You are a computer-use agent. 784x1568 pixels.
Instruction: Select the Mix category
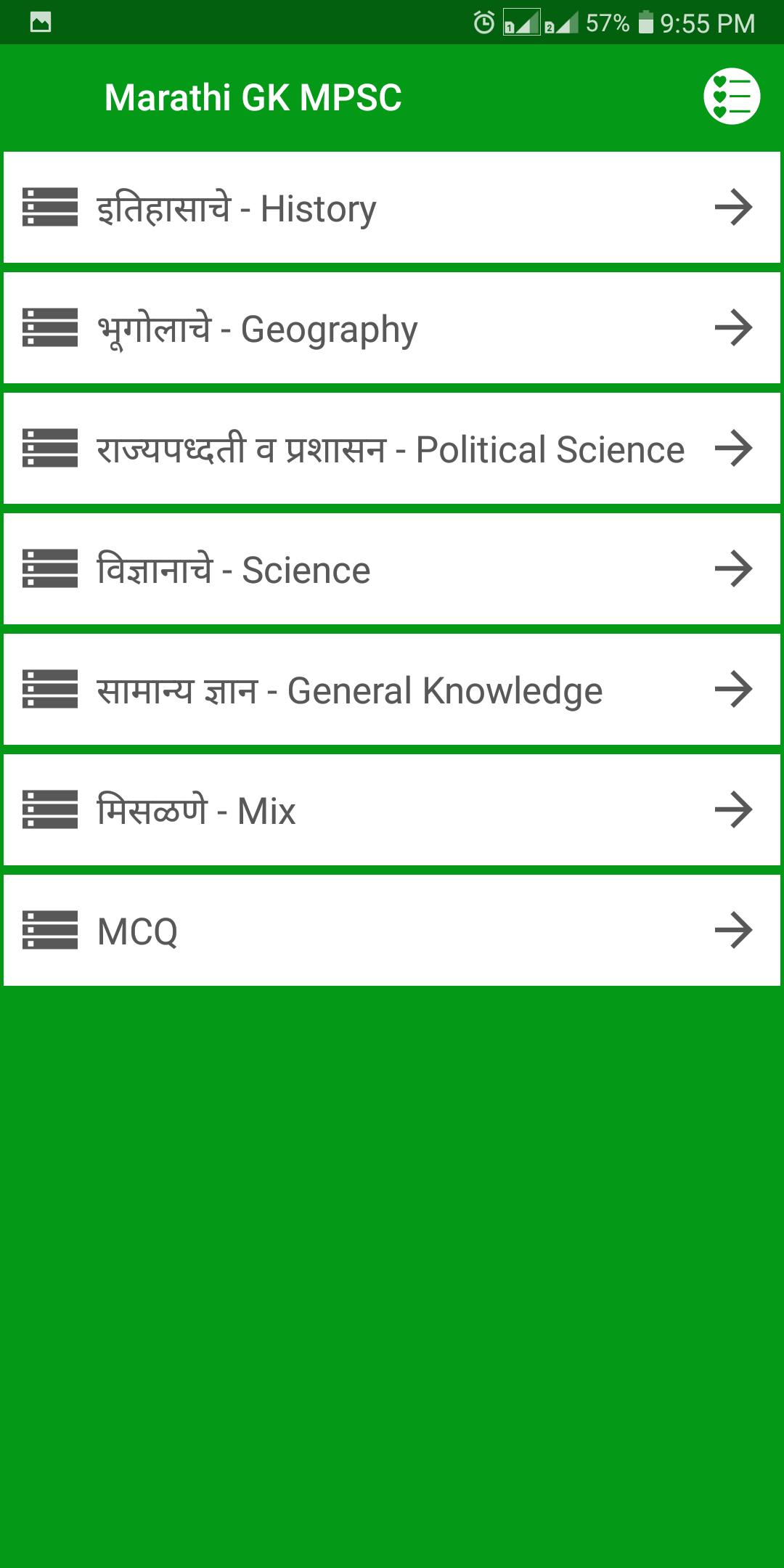tap(392, 810)
